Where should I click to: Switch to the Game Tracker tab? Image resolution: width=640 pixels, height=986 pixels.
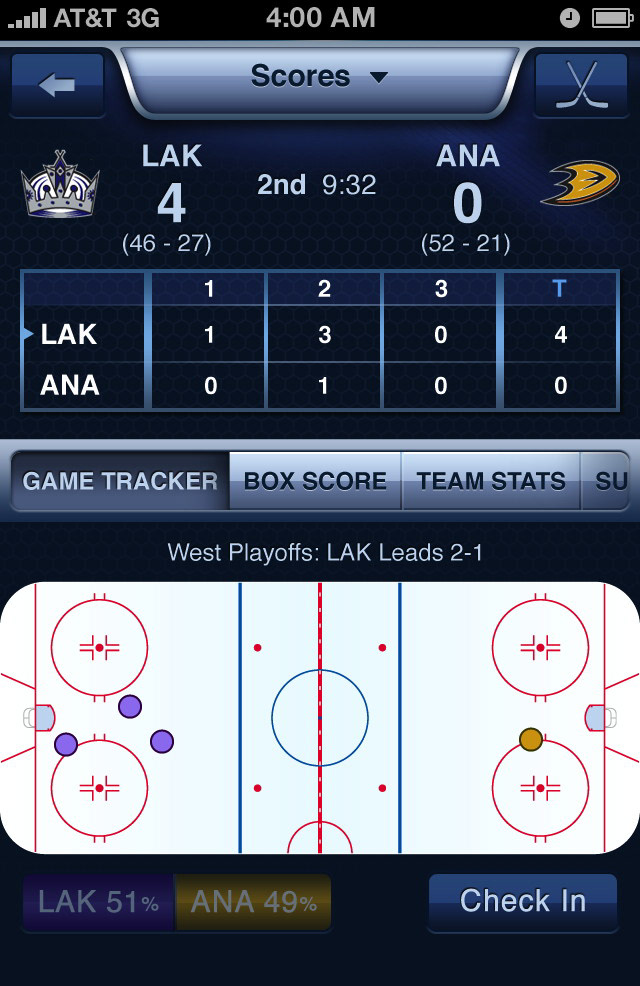pos(120,481)
